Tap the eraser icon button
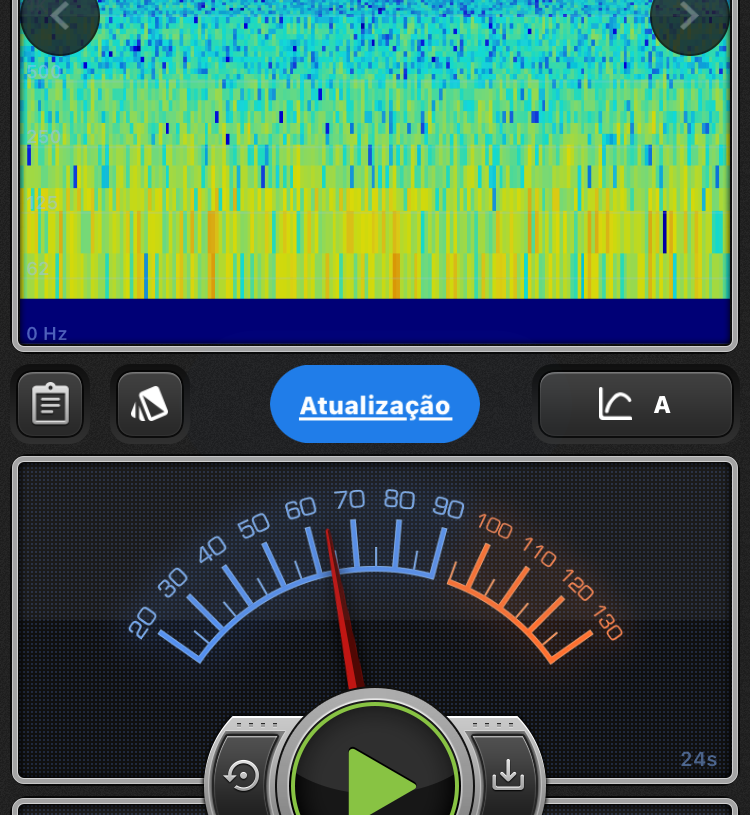This screenshot has width=750, height=815. point(150,404)
